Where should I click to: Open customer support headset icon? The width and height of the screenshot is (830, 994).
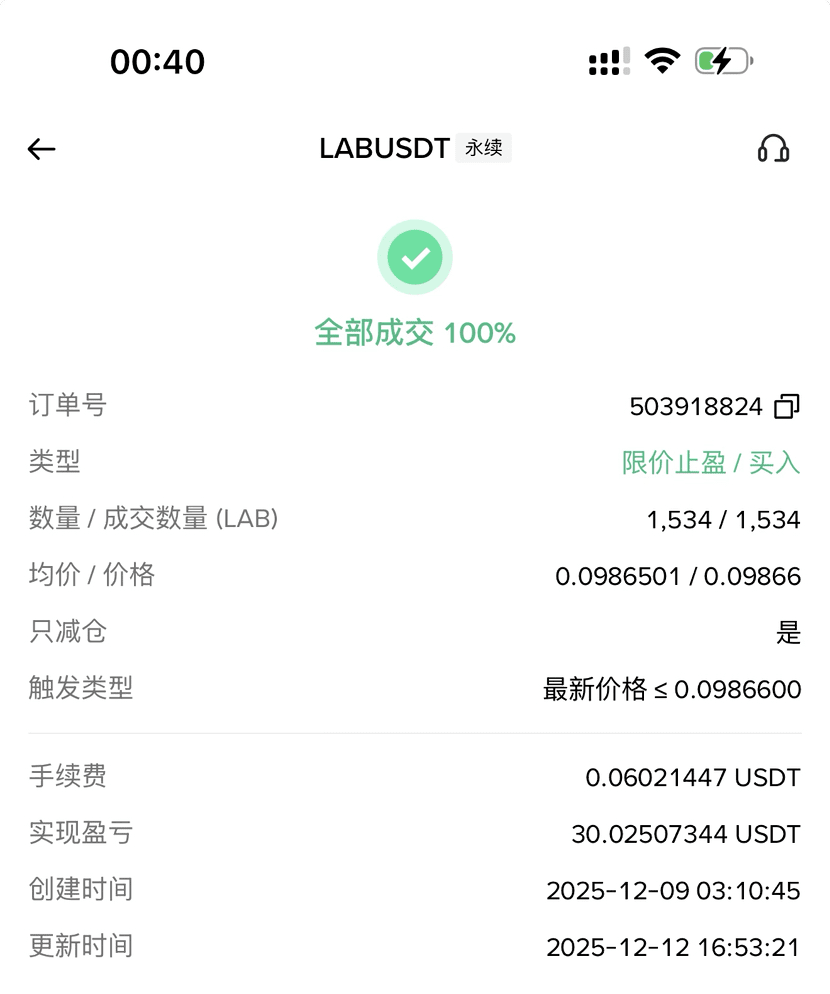pos(773,149)
